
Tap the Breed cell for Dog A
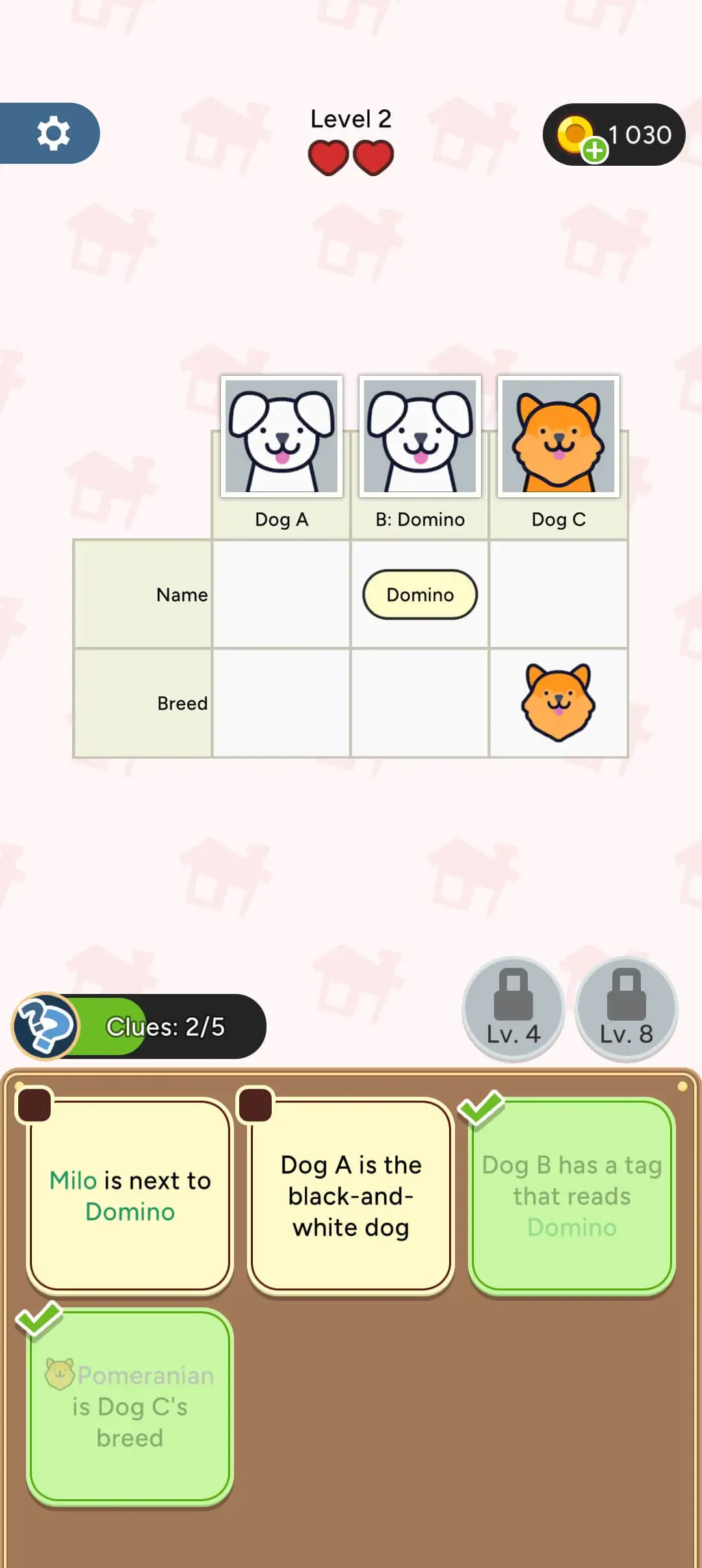281,703
